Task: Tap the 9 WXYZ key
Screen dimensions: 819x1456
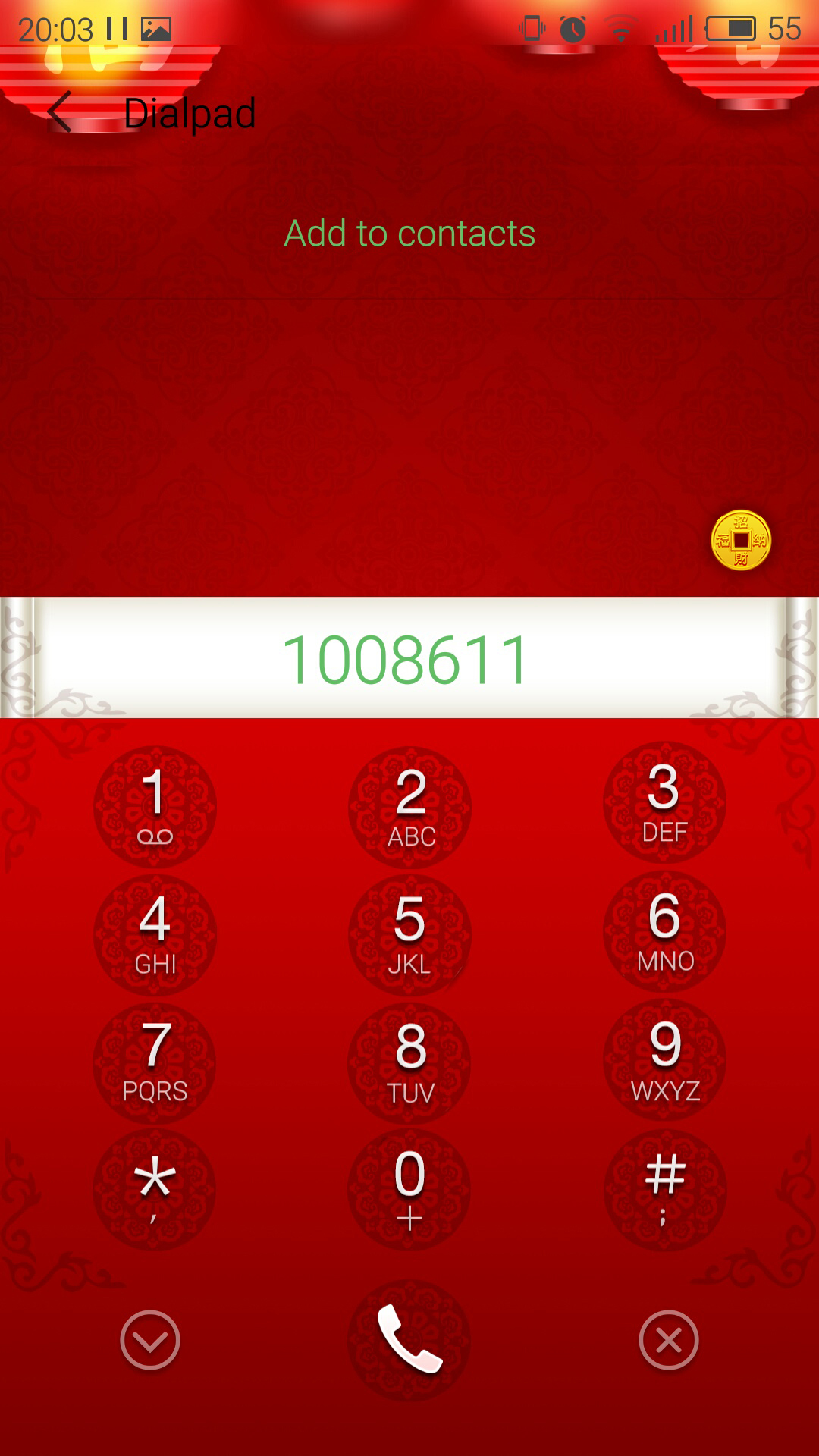Action: tap(664, 1059)
